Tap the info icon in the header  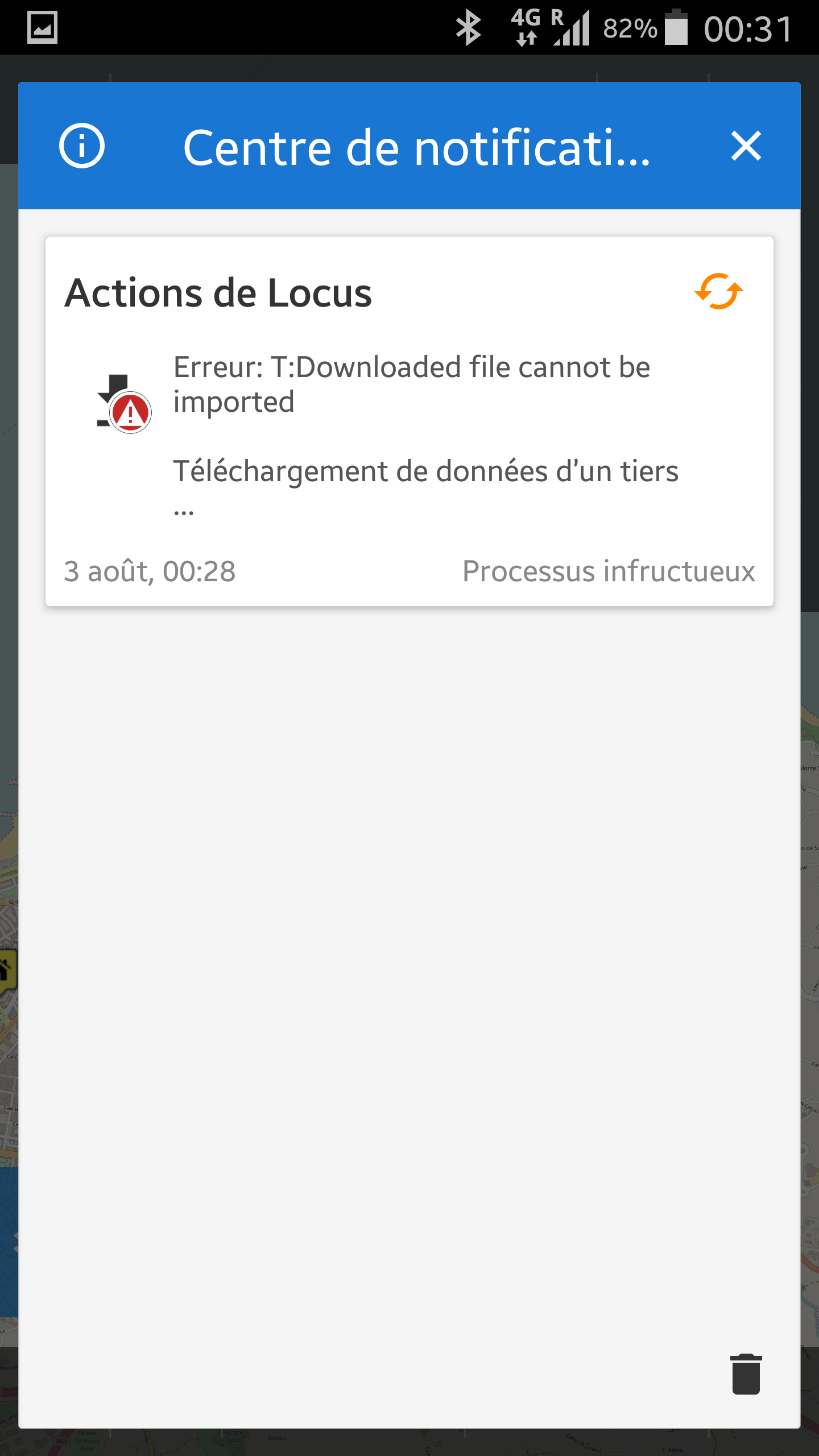coord(82,146)
